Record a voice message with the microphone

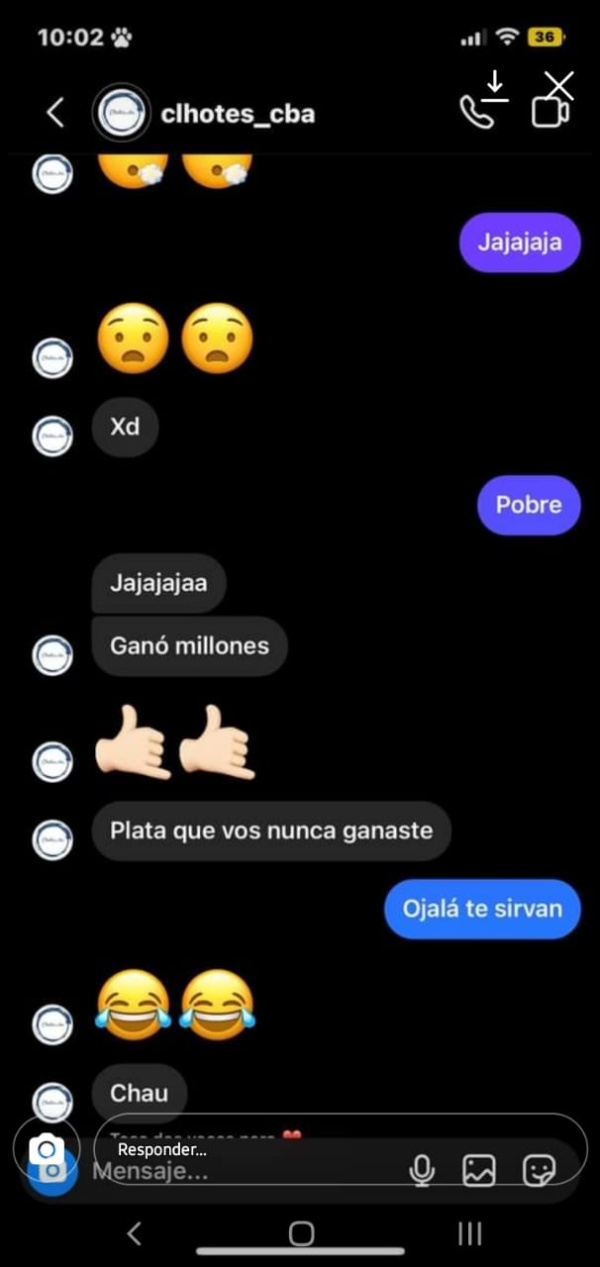coord(422,1170)
